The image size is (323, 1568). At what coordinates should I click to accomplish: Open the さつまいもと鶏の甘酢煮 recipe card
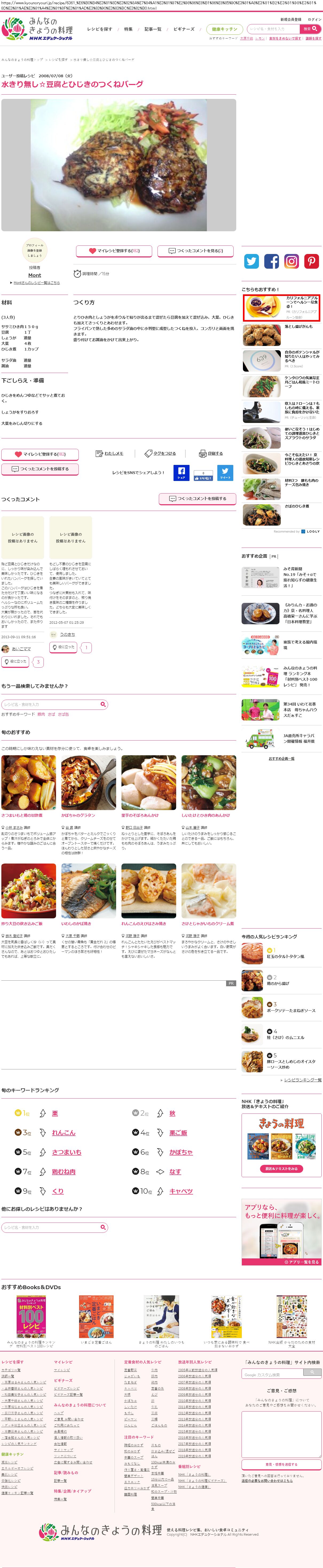point(28,783)
